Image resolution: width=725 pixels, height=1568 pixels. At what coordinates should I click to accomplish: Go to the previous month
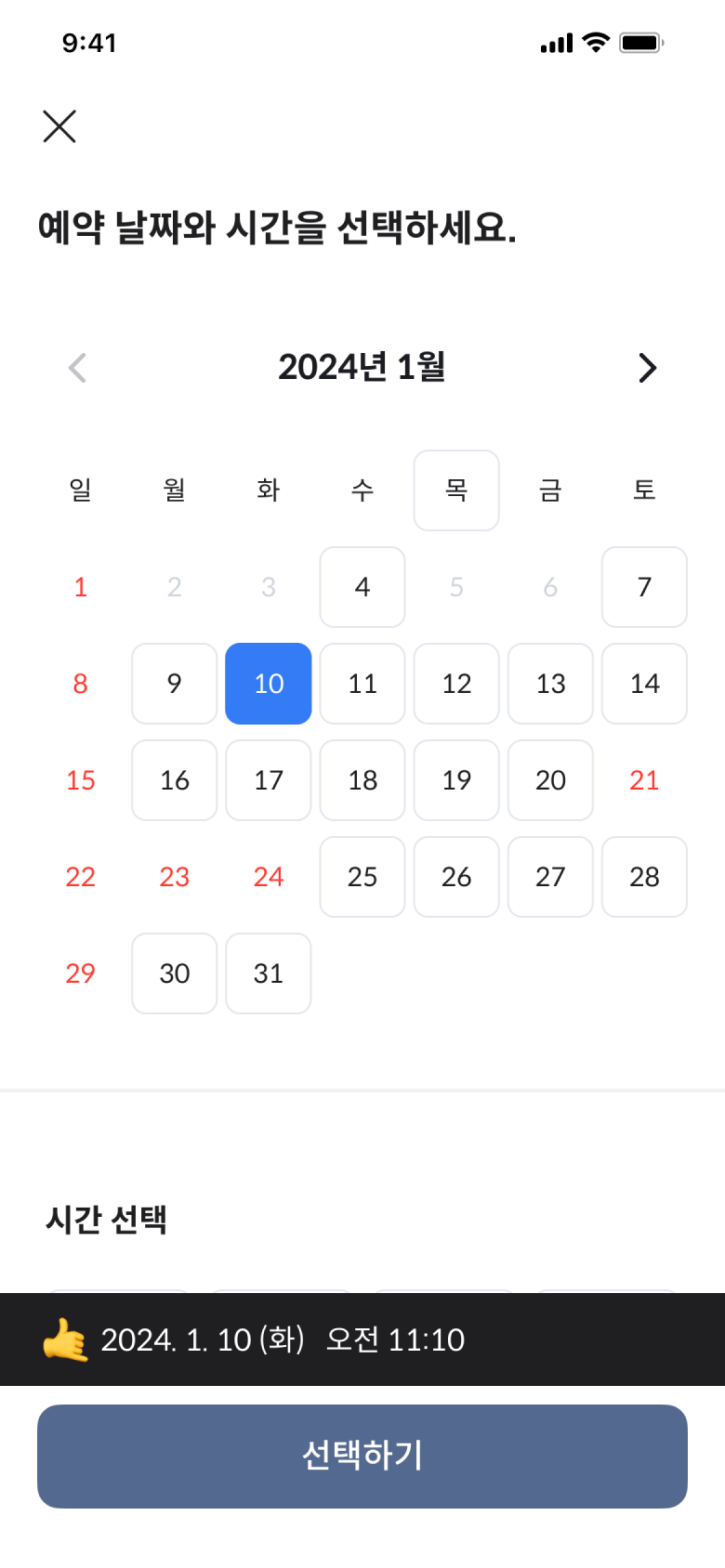pos(78,368)
